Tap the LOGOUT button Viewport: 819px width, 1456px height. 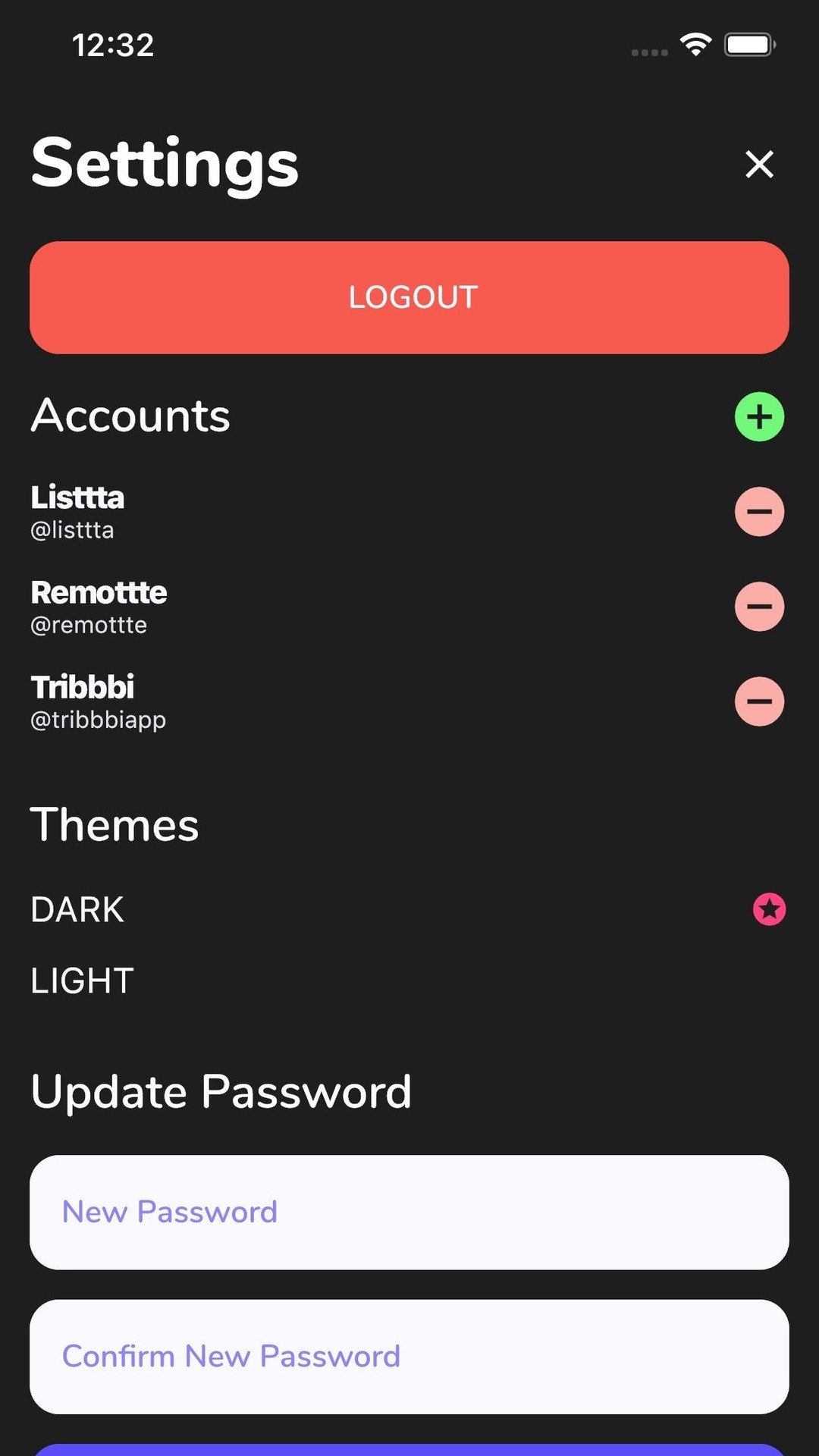409,297
